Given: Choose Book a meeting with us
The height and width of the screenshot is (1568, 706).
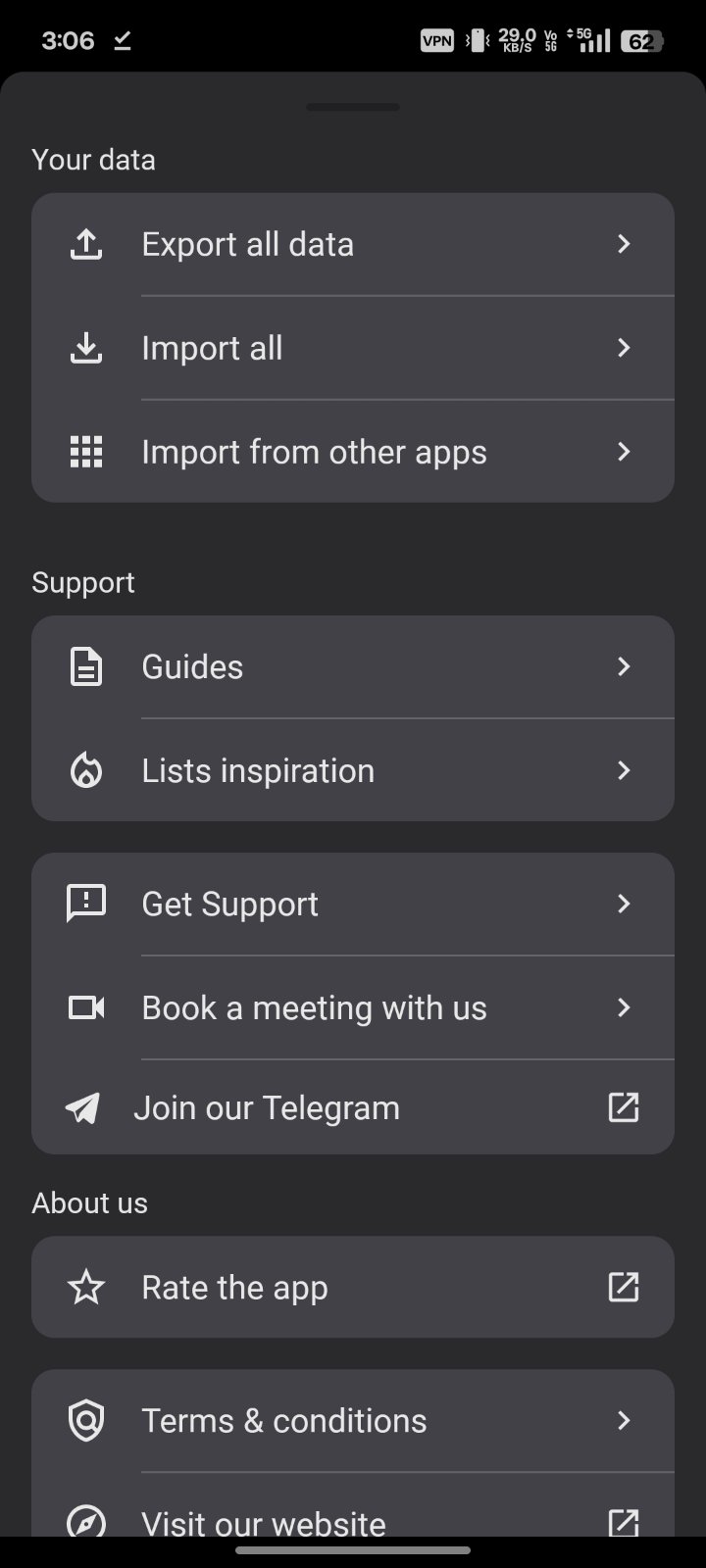Looking at the screenshot, I should point(352,1008).
